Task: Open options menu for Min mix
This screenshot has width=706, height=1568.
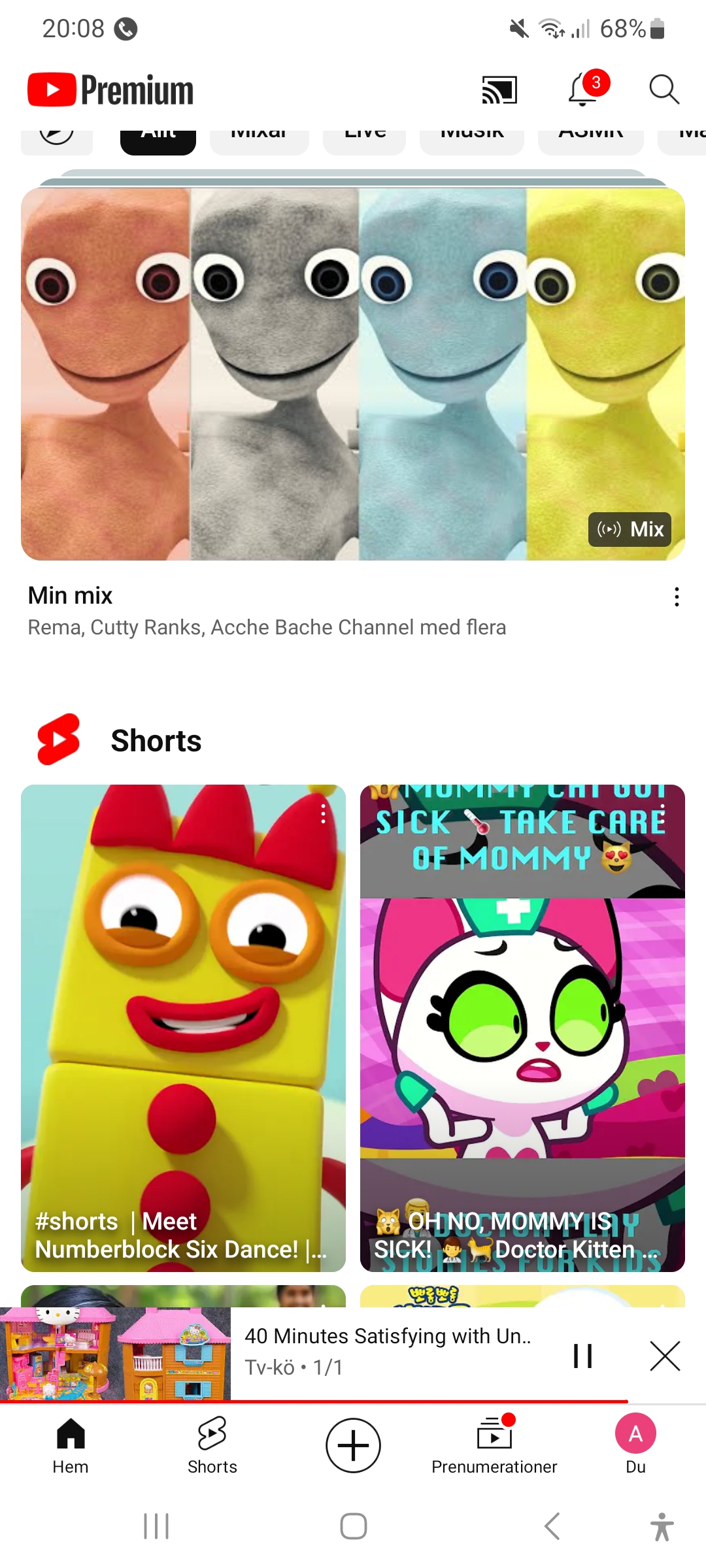Action: tap(677, 596)
